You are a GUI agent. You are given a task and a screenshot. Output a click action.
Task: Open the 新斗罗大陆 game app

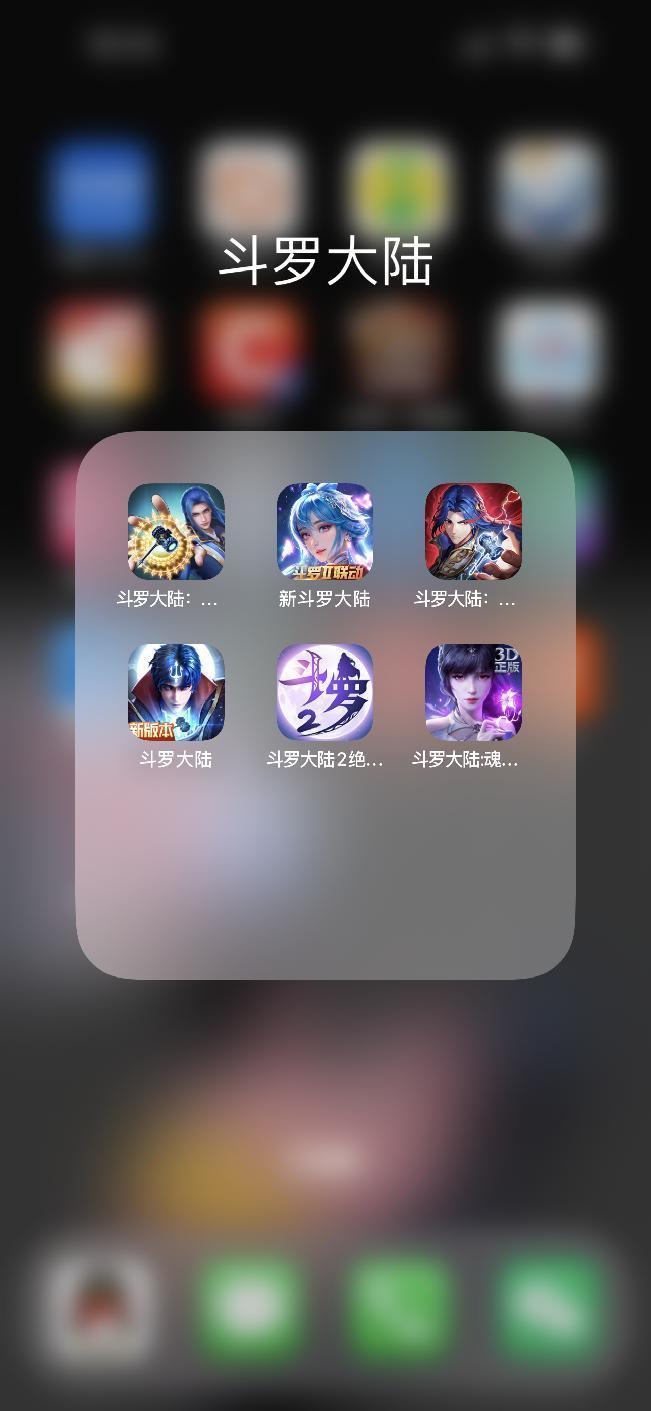325,532
